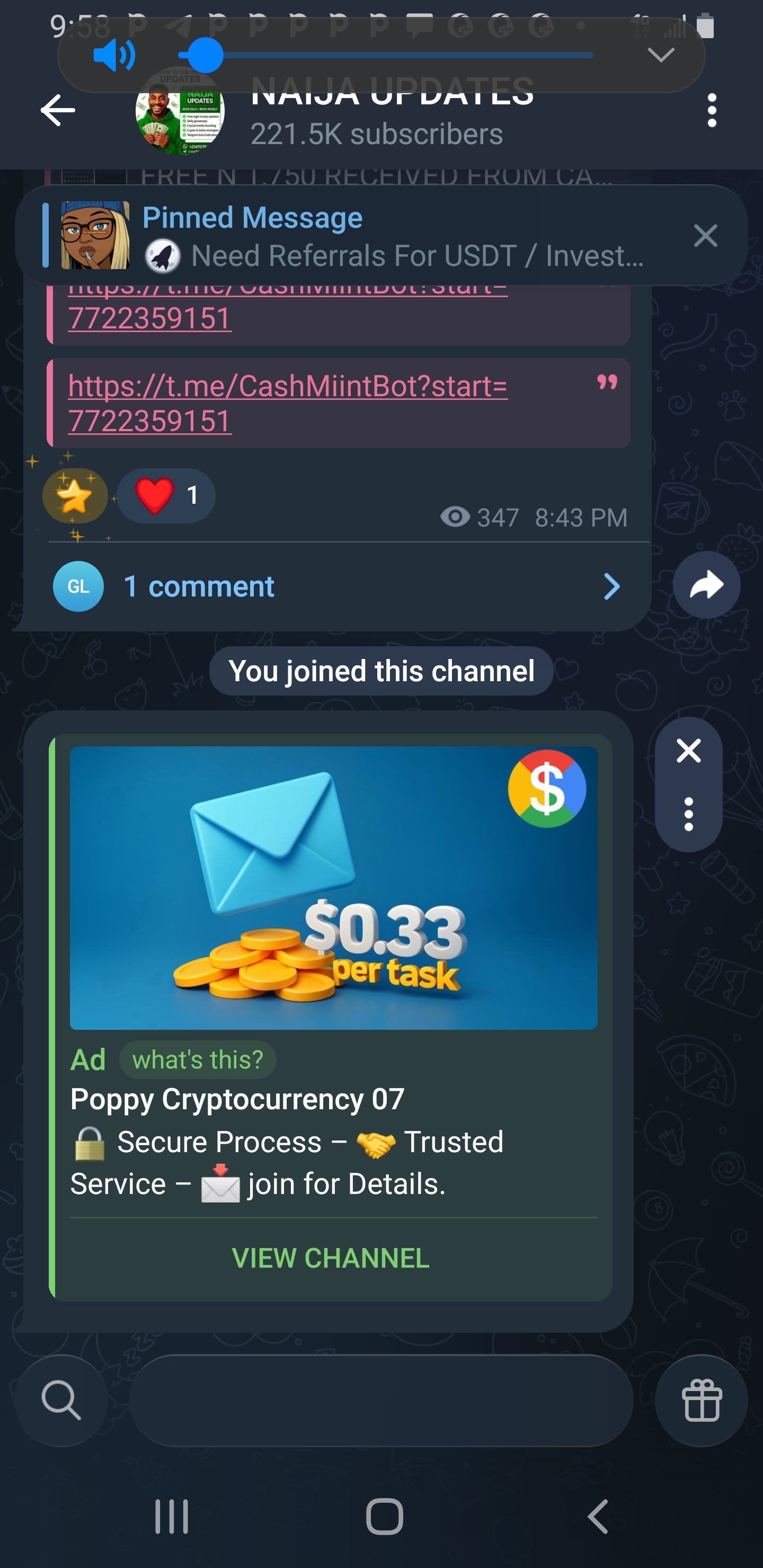
Task: Expand the volume panel chevron
Action: (x=661, y=56)
